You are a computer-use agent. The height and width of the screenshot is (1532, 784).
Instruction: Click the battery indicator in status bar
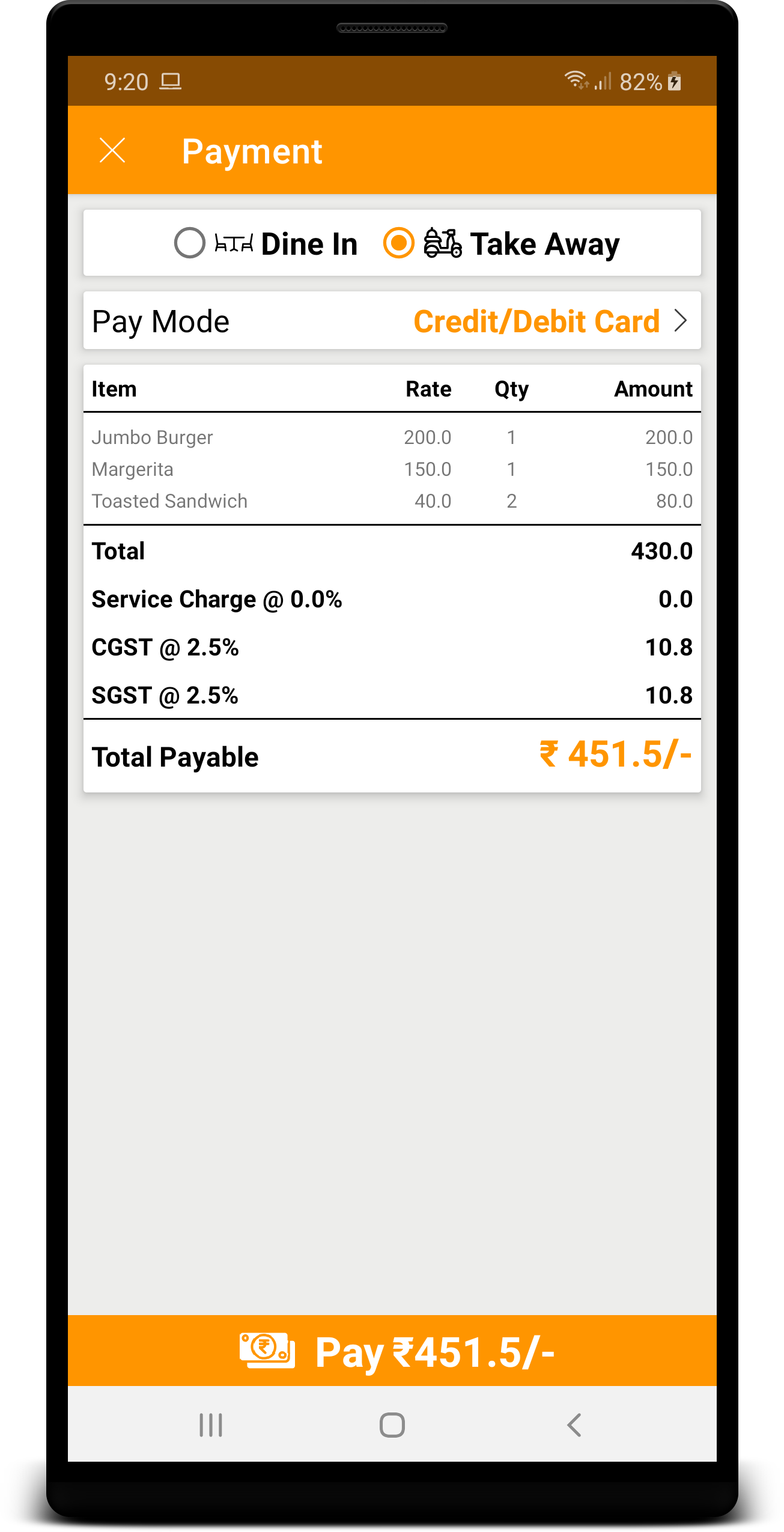pos(674,81)
